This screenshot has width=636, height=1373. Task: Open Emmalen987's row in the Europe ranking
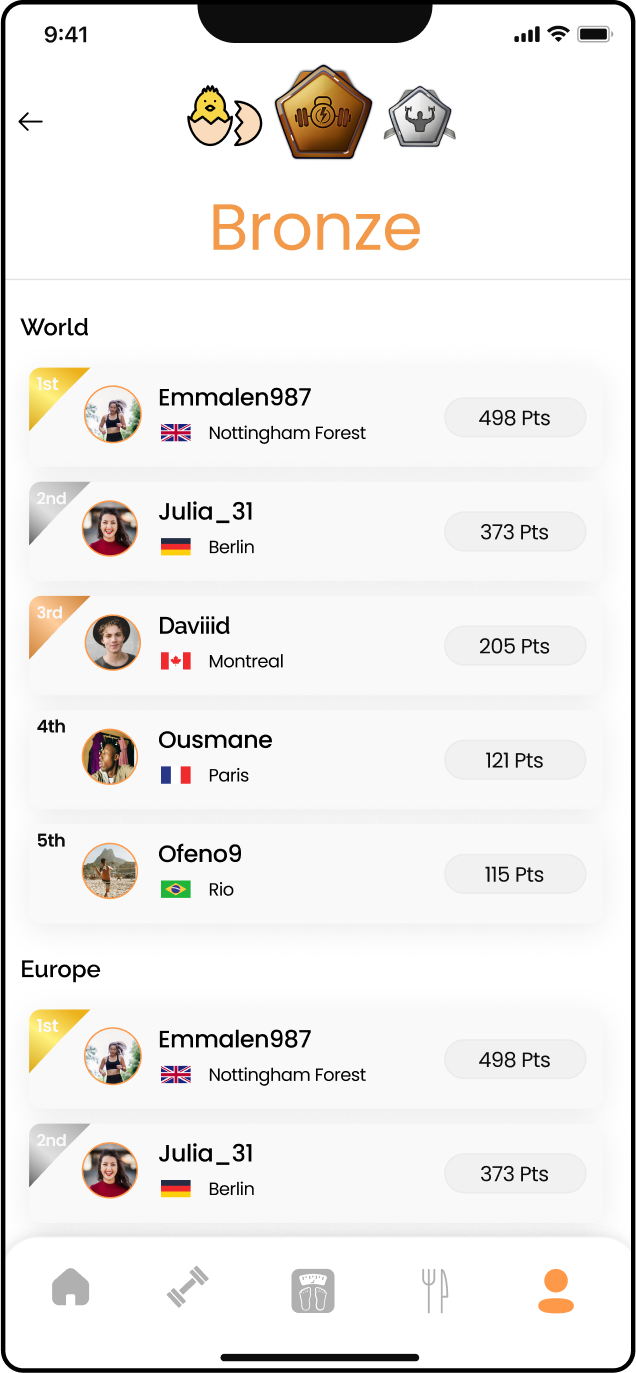click(316, 1058)
